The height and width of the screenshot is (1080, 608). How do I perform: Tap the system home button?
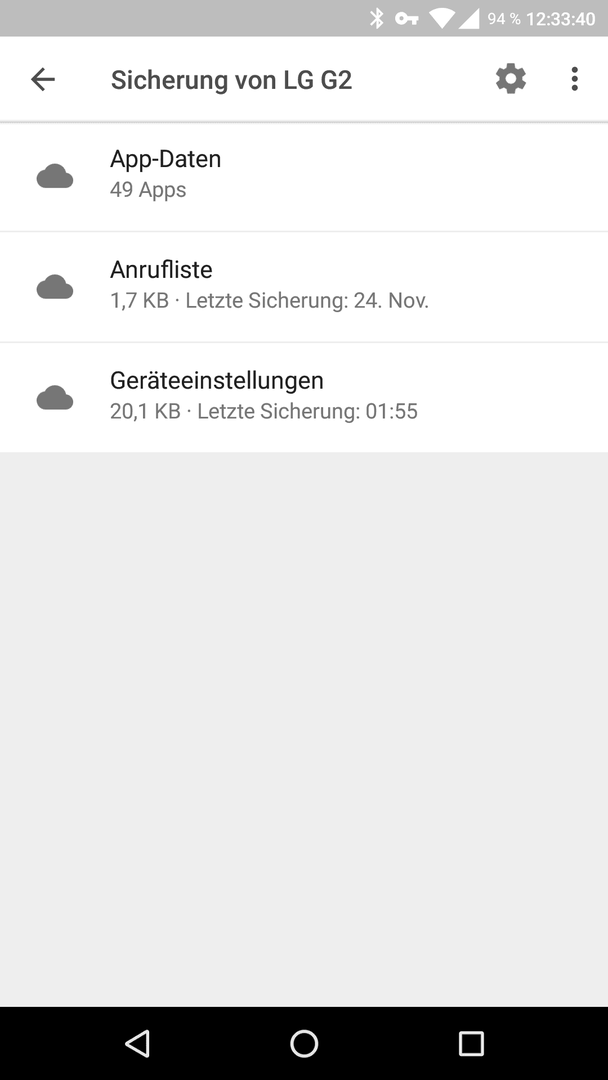coord(304,1043)
